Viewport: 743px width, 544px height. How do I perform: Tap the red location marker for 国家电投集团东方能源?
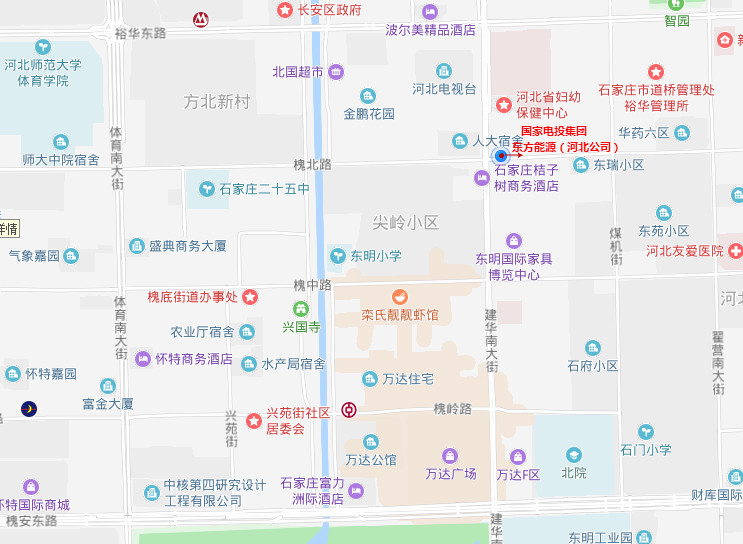(x=501, y=156)
